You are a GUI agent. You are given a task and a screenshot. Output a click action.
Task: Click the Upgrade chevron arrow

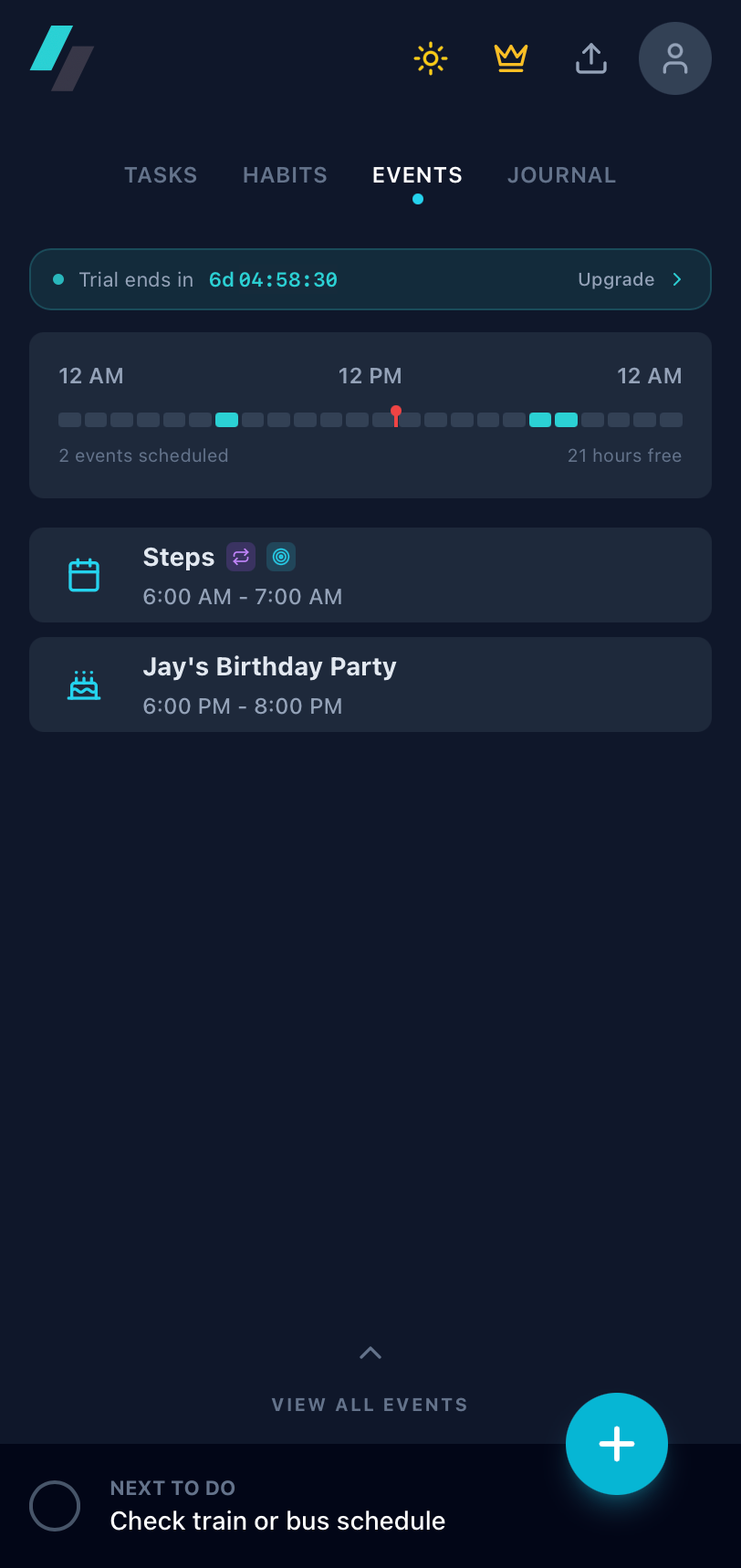pos(677,279)
